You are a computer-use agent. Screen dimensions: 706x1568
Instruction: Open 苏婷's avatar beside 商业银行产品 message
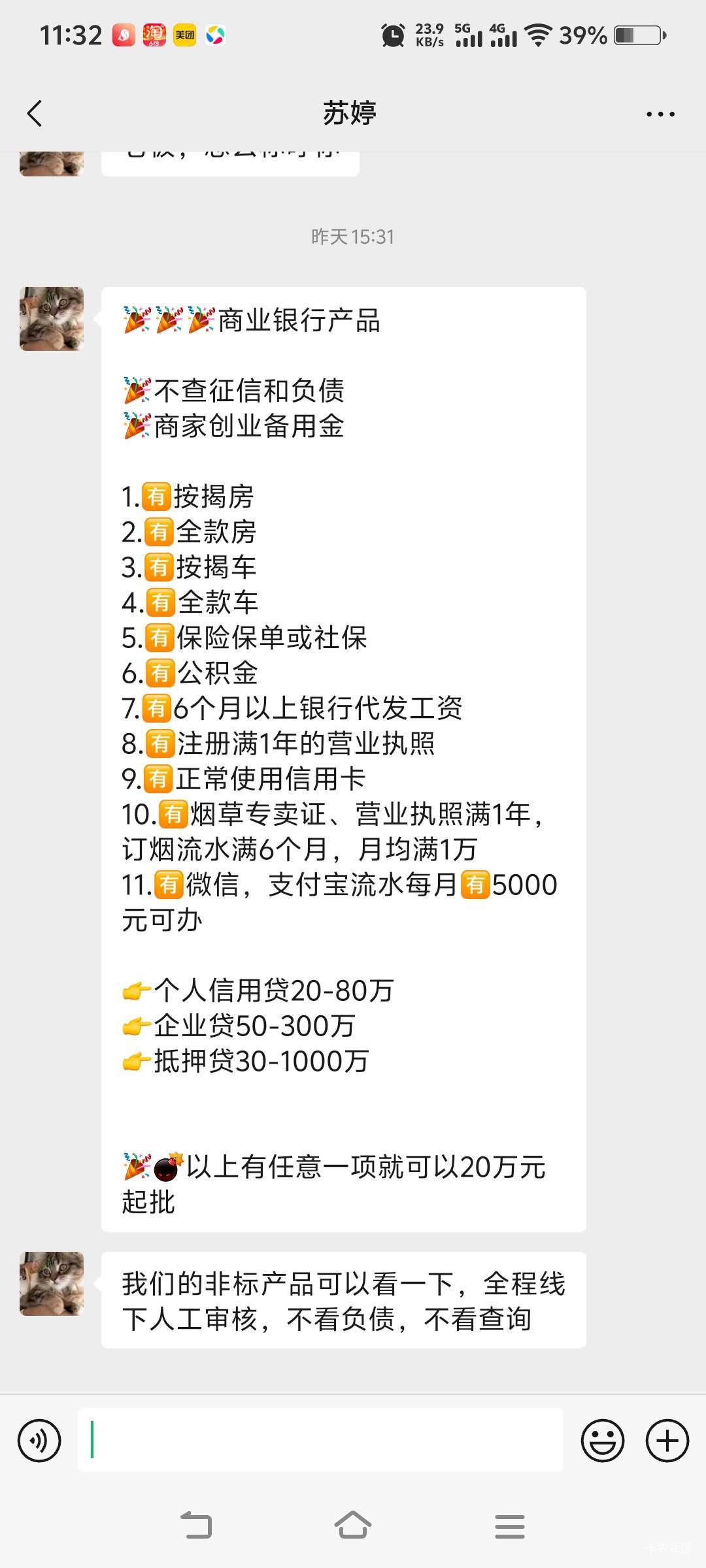click(52, 319)
